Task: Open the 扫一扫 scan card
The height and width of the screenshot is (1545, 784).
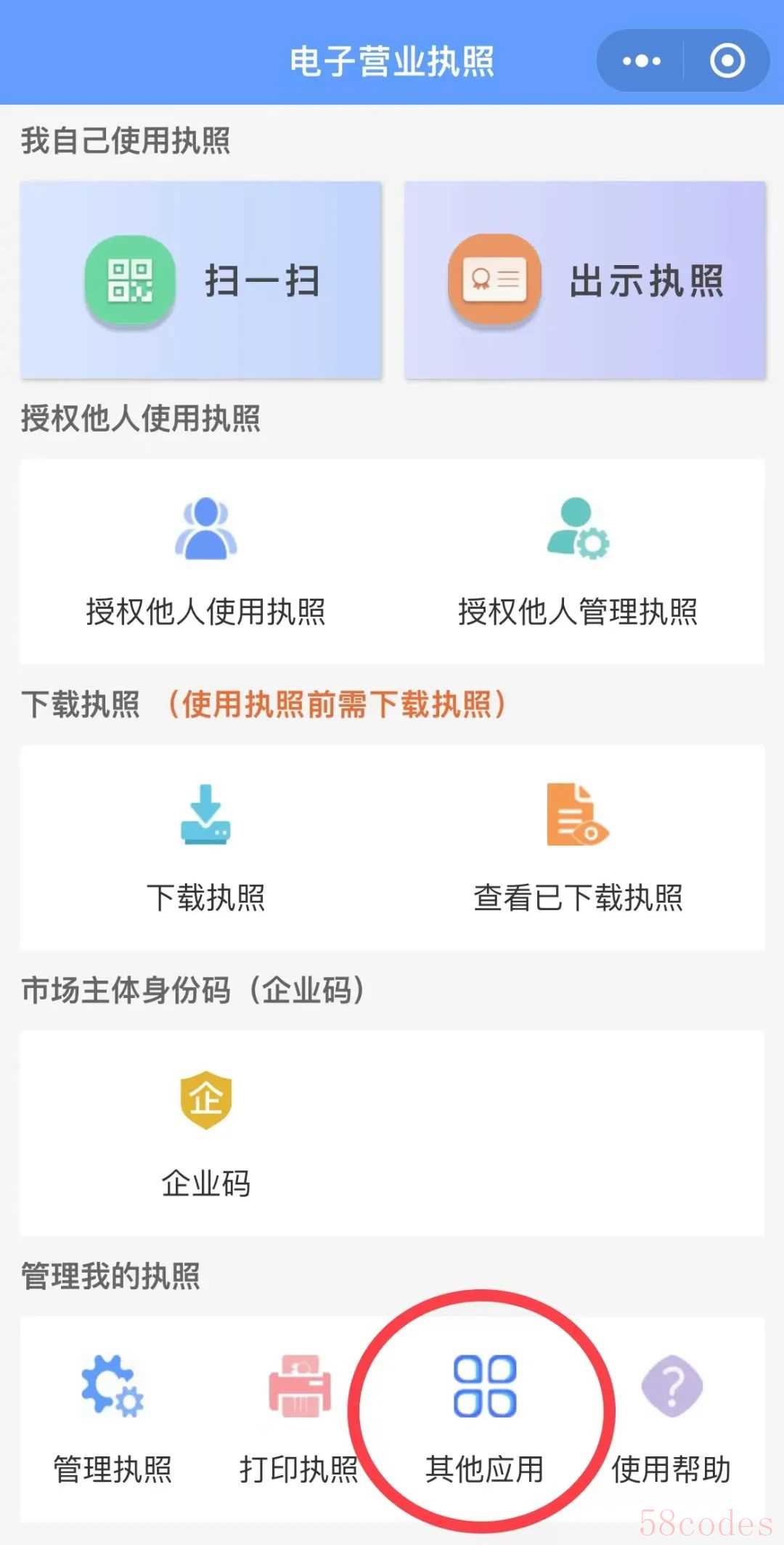Action: pos(201,280)
